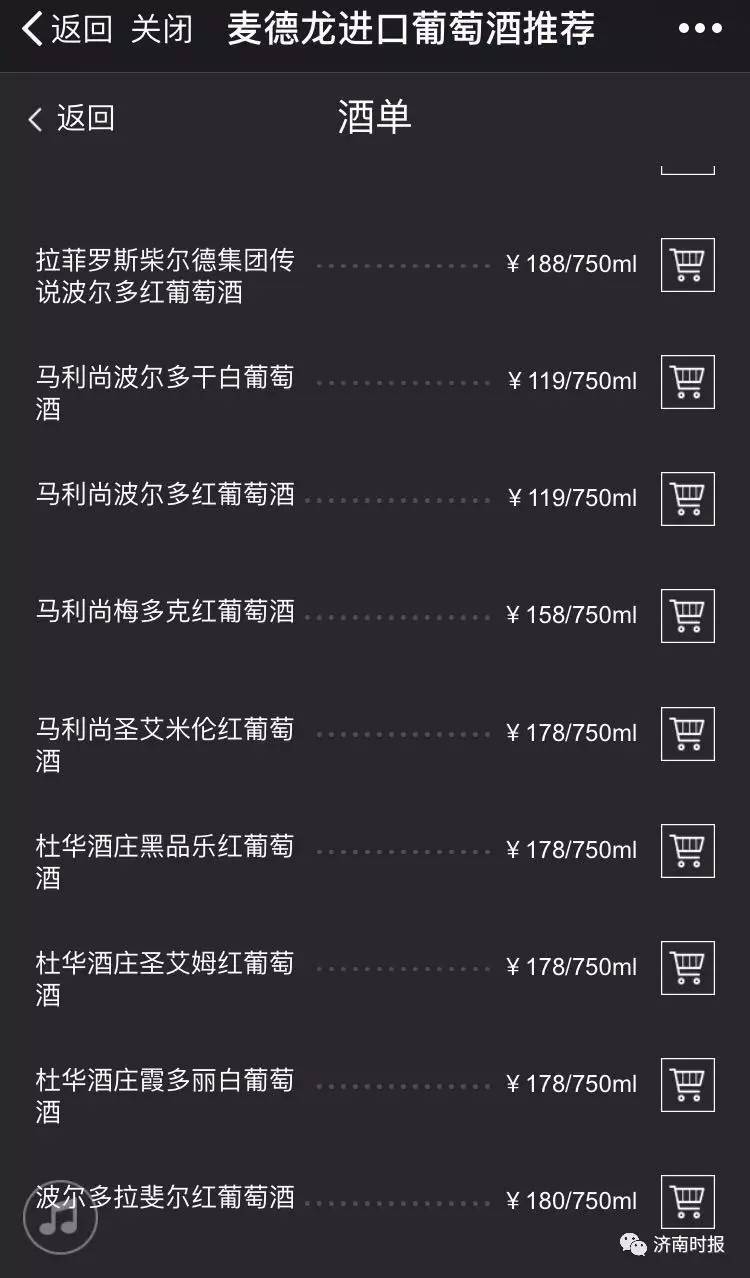750x1278 pixels.
Task: Add 杜华酒庄霞多丽白葡萄酒 to cart
Action: 687,1084
